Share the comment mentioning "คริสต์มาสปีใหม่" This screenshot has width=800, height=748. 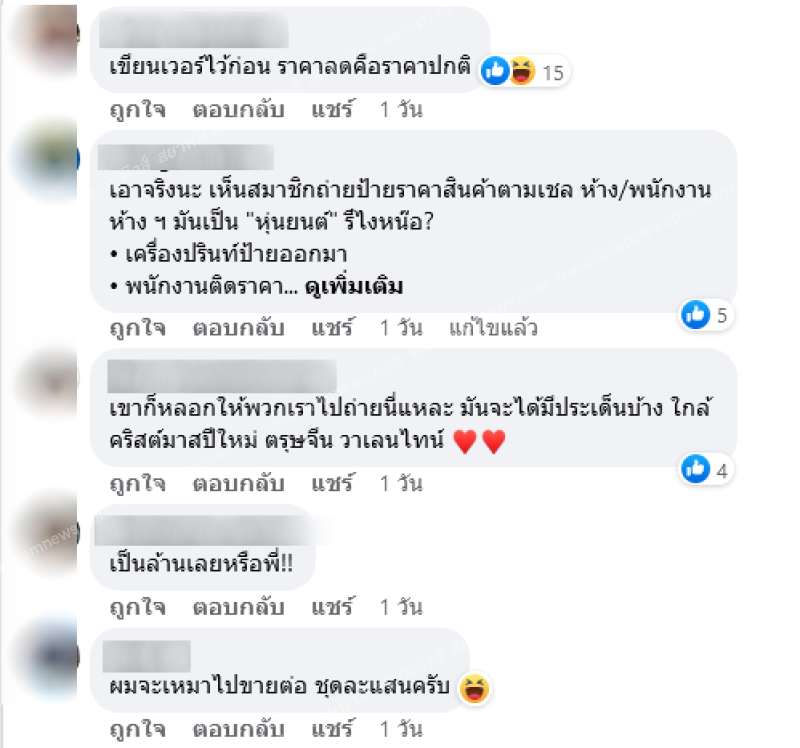coord(332,484)
